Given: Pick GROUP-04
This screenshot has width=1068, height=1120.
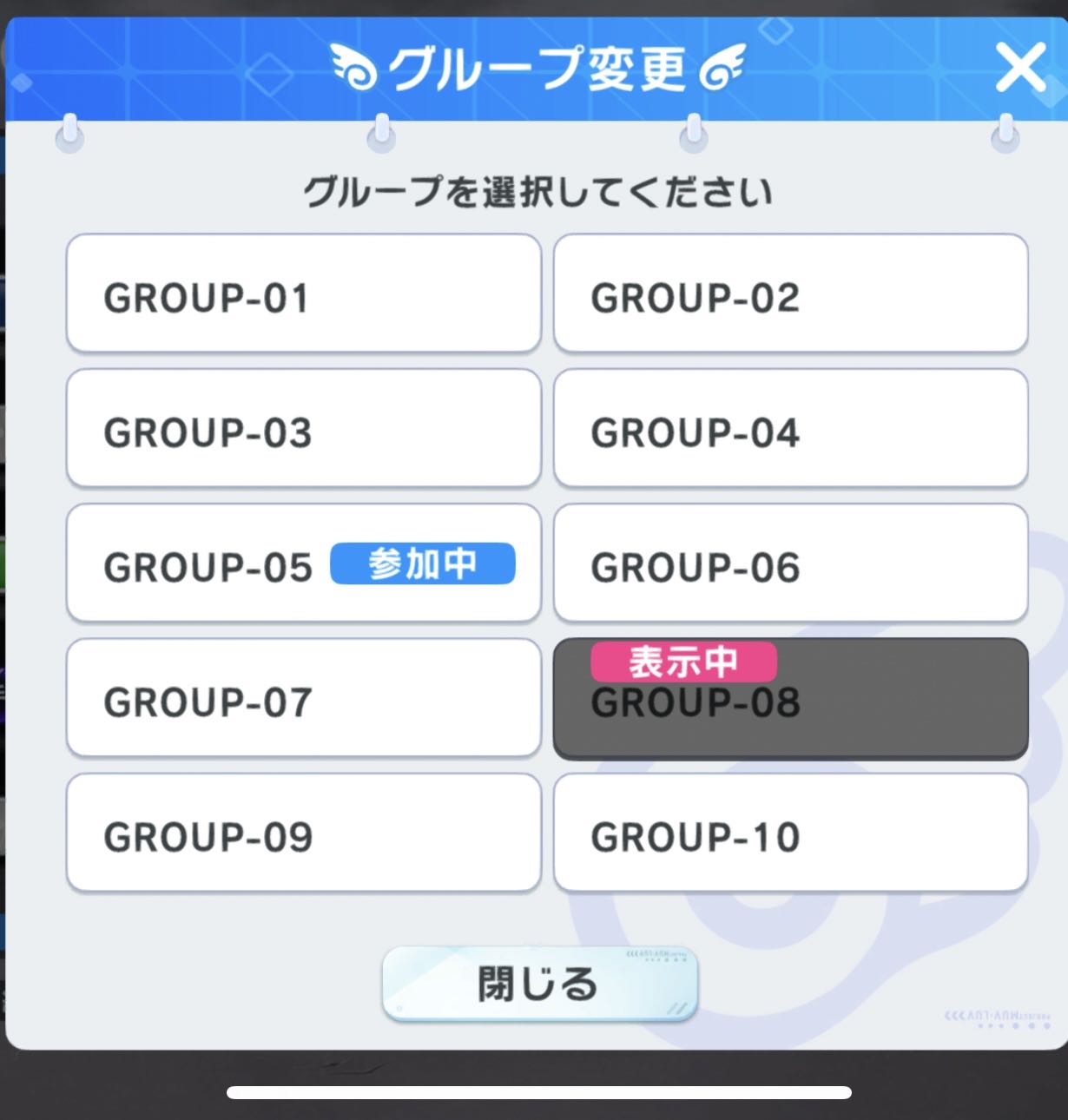Looking at the screenshot, I should point(790,429).
